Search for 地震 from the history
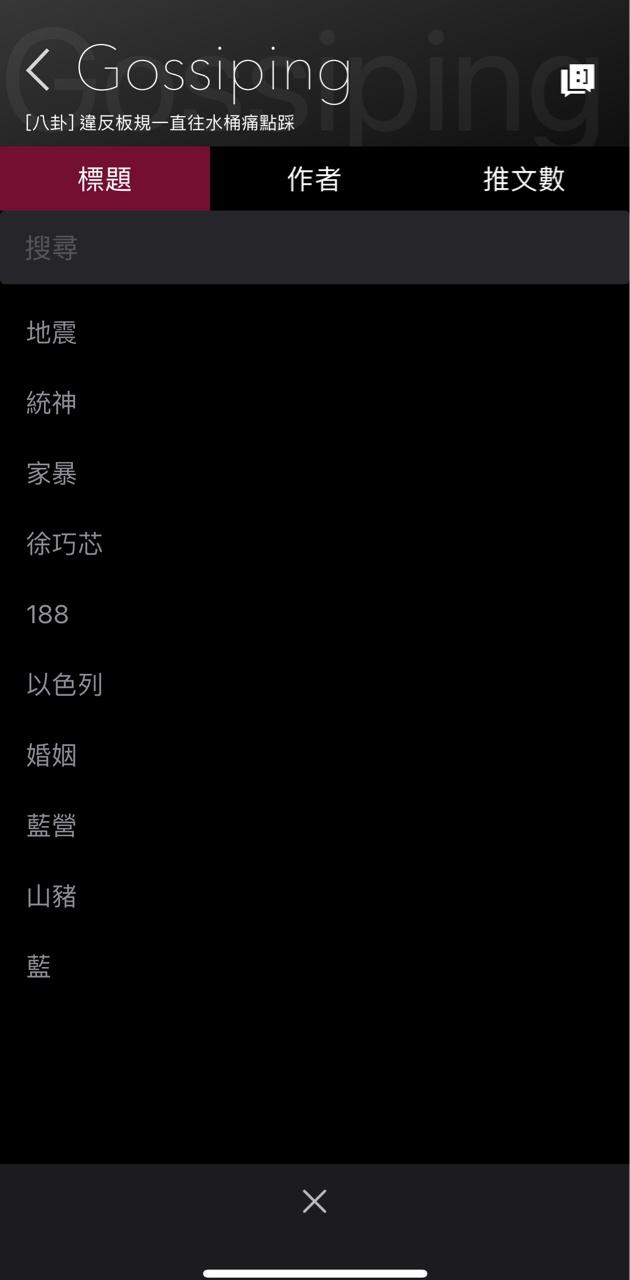Image resolution: width=630 pixels, height=1280 pixels. (x=52, y=333)
